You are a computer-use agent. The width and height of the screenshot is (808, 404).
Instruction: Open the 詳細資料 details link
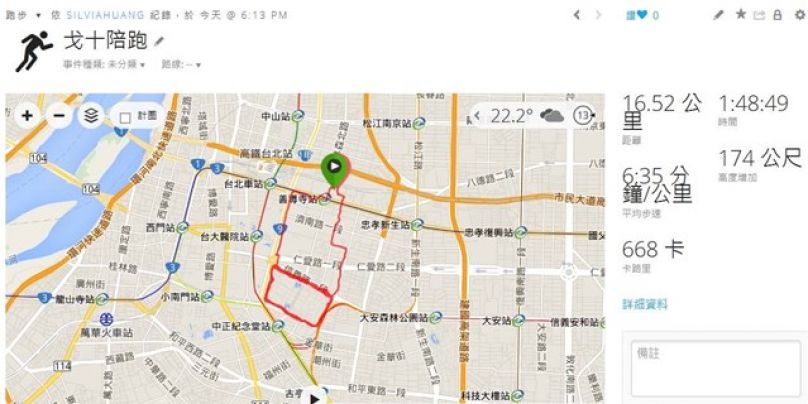coord(643,304)
